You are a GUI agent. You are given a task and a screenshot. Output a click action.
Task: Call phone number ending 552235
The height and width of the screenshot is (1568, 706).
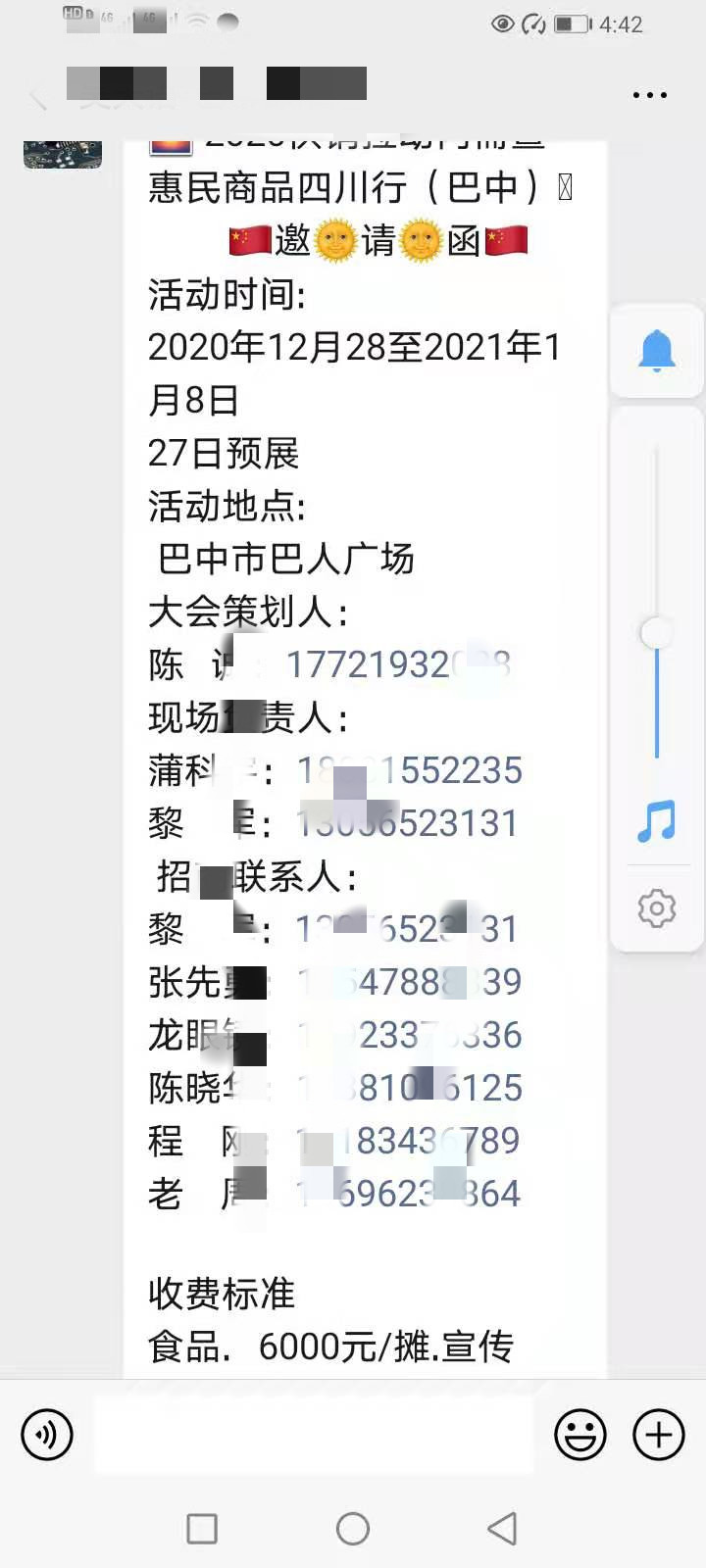[x=410, y=770]
